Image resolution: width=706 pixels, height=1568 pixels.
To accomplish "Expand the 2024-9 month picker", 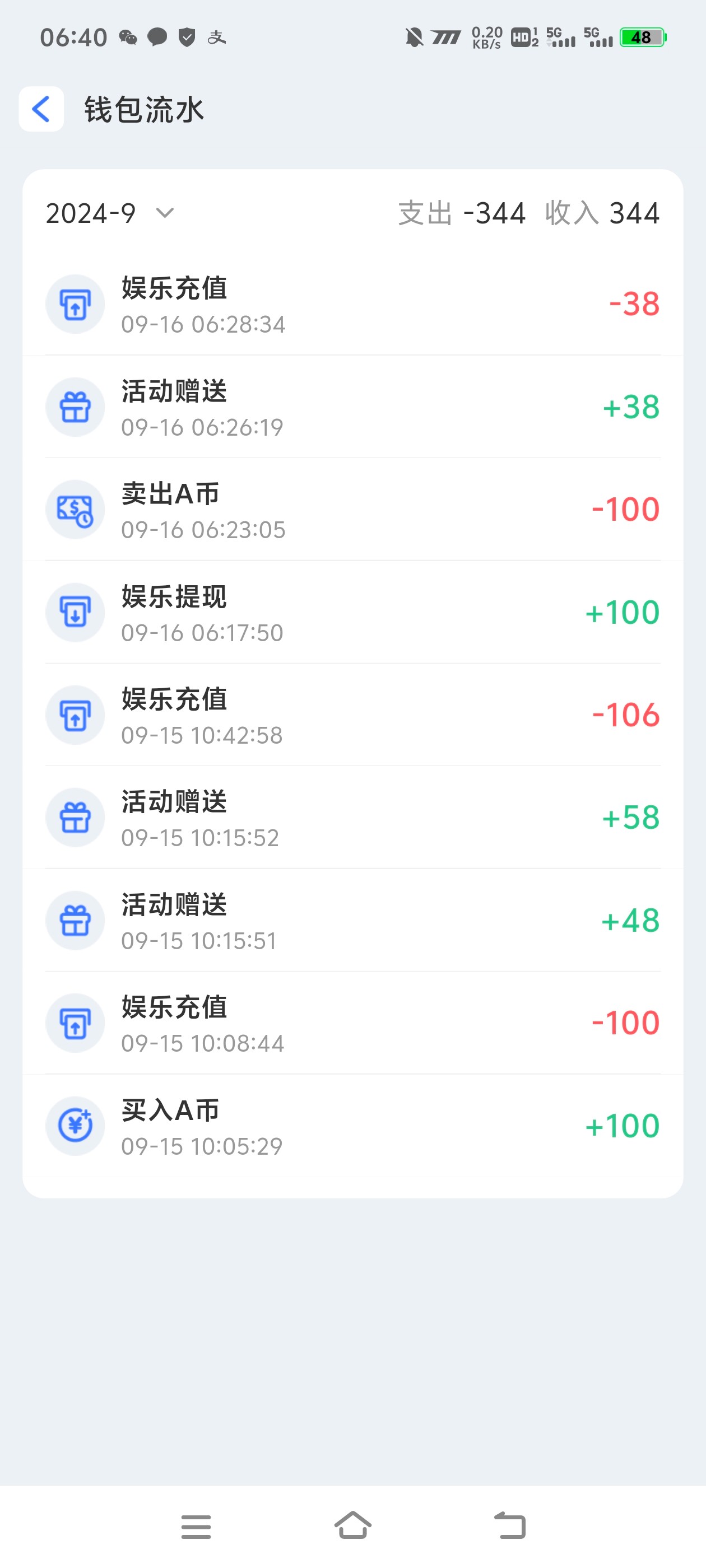I will pyautogui.click(x=91, y=214).
